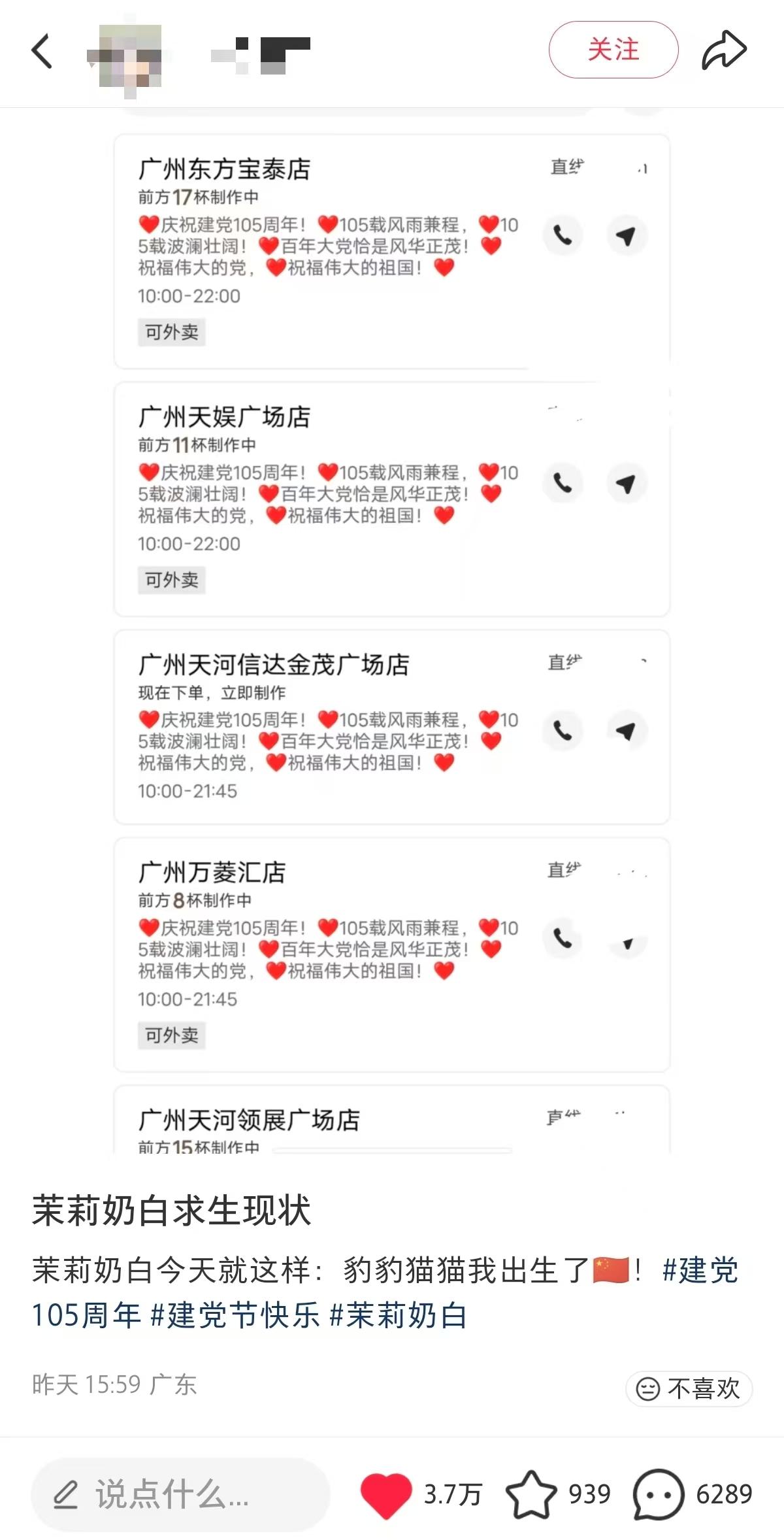The width and height of the screenshot is (784, 1540).
Task: Open the author's blurred profile avatar
Action: (x=126, y=59)
